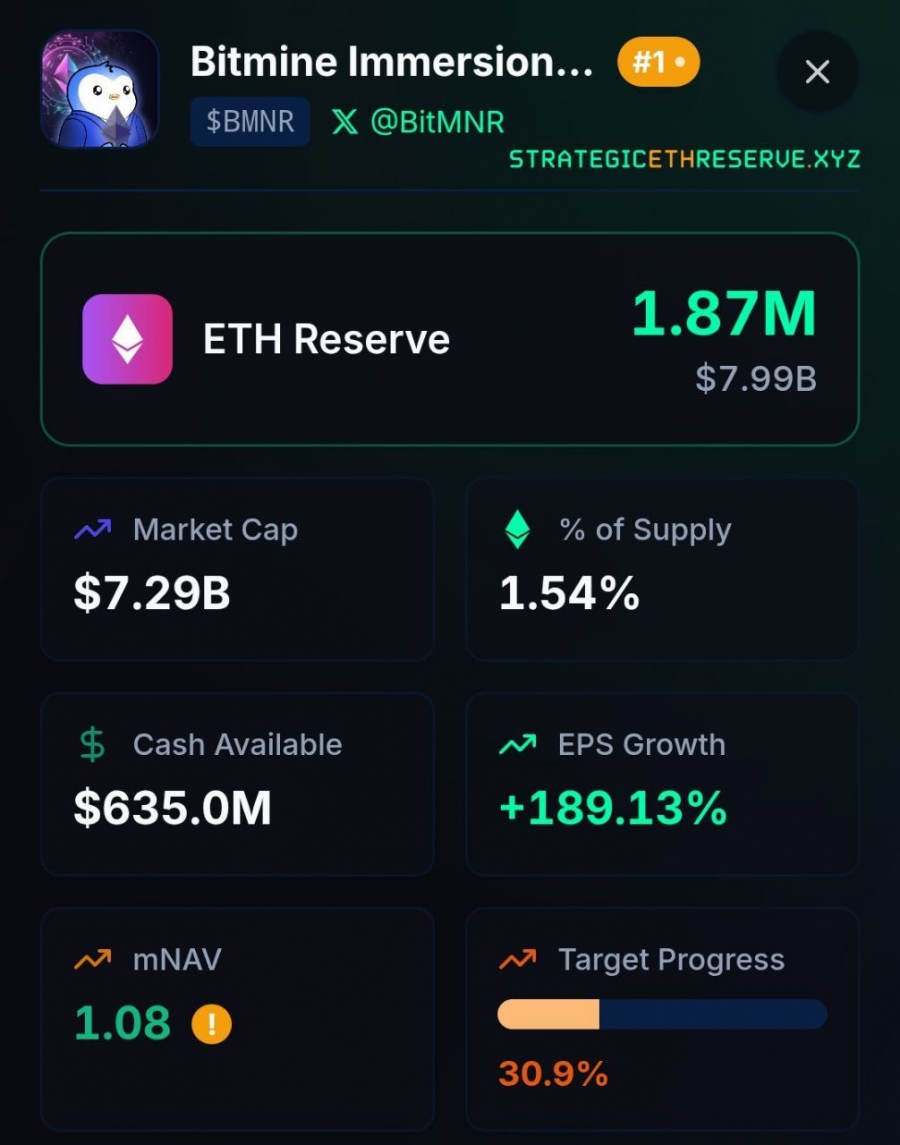Tap the $BMNR ticker chip

(250, 122)
